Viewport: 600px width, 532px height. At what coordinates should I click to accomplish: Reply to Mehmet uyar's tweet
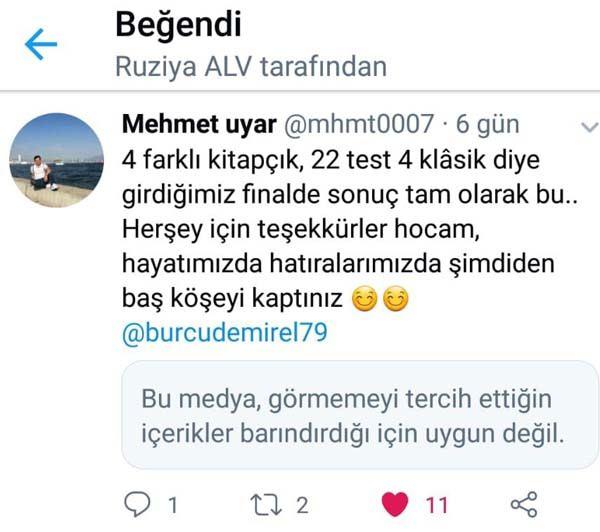coord(138,503)
